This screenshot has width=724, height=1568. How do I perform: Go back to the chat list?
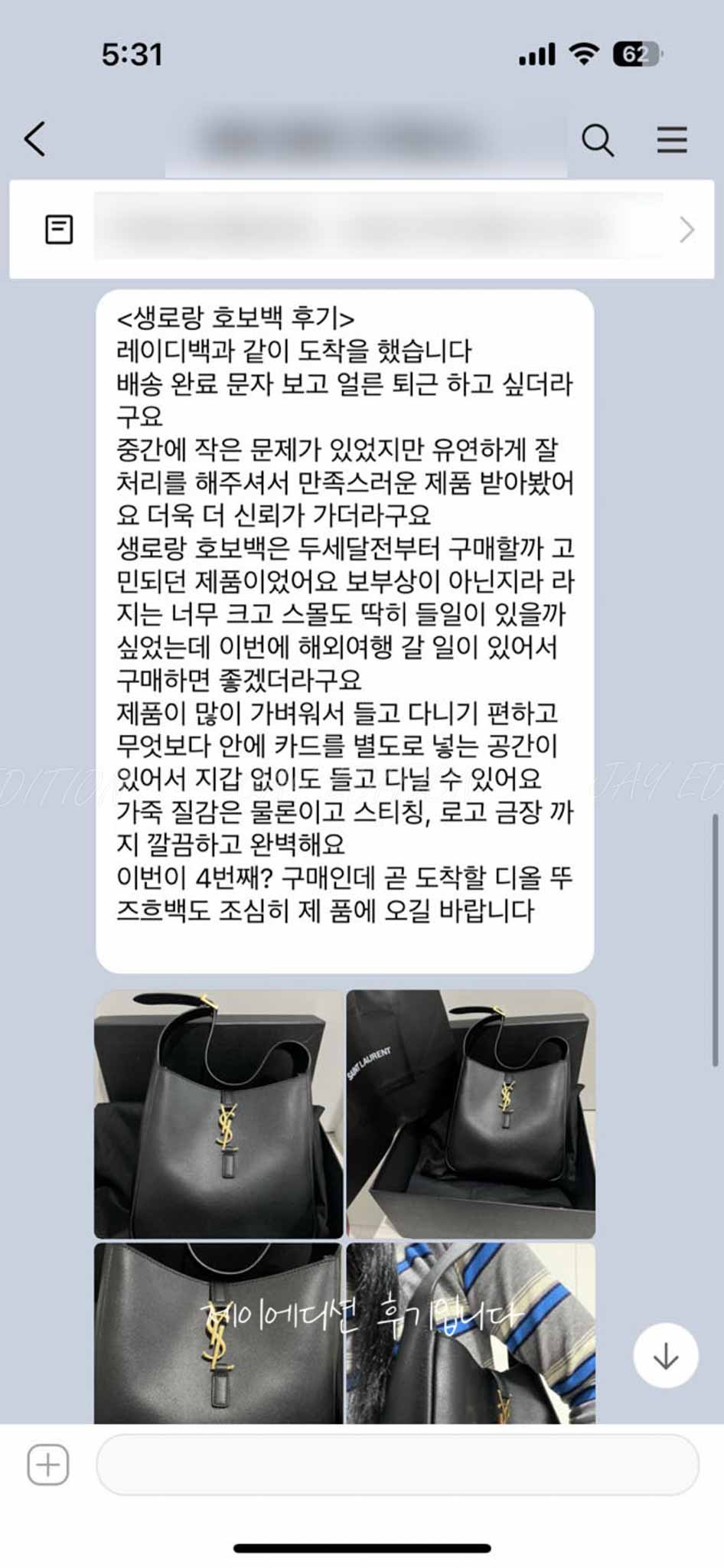click(35, 139)
